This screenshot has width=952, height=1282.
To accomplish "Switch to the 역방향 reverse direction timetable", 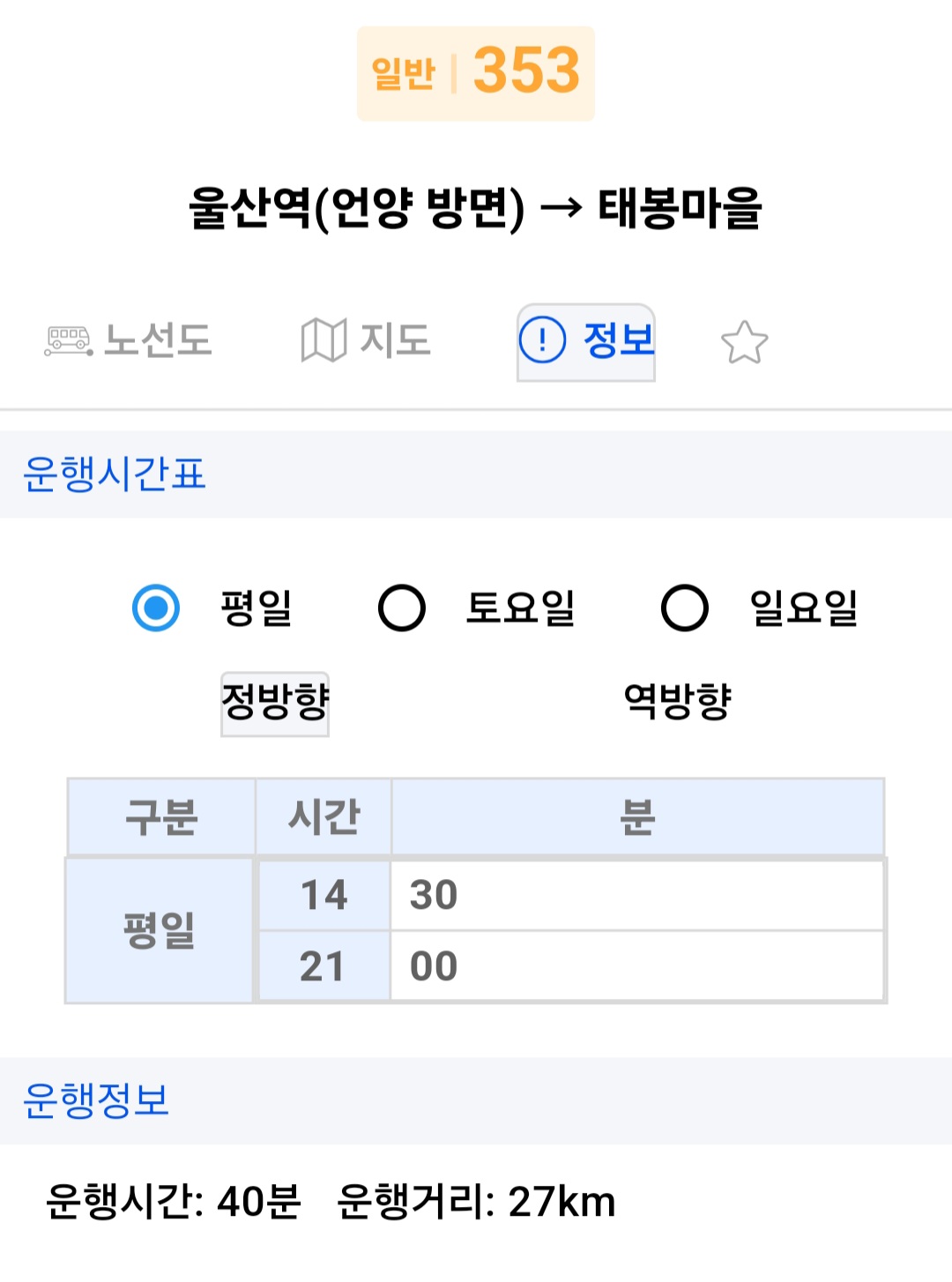I will click(677, 703).
